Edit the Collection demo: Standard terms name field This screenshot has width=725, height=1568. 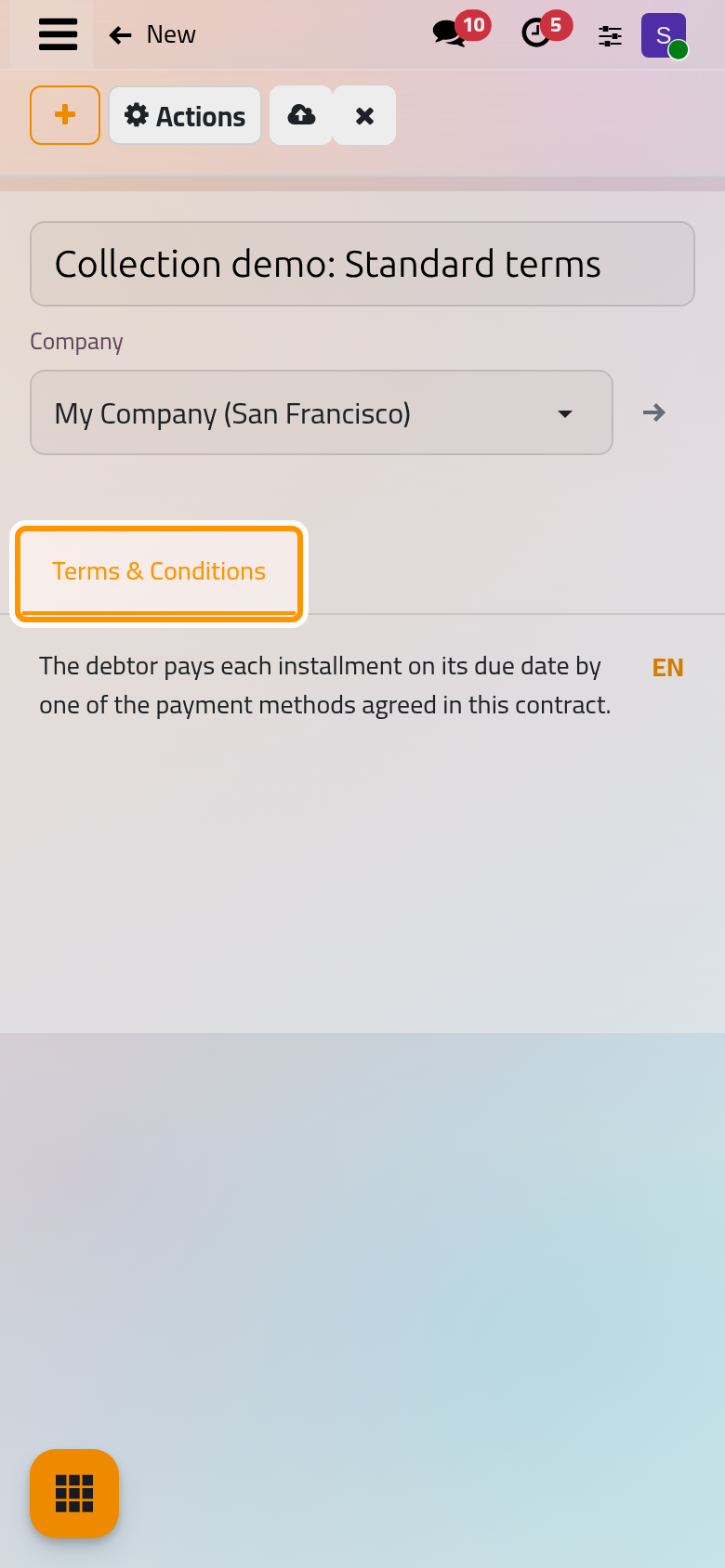tap(362, 264)
